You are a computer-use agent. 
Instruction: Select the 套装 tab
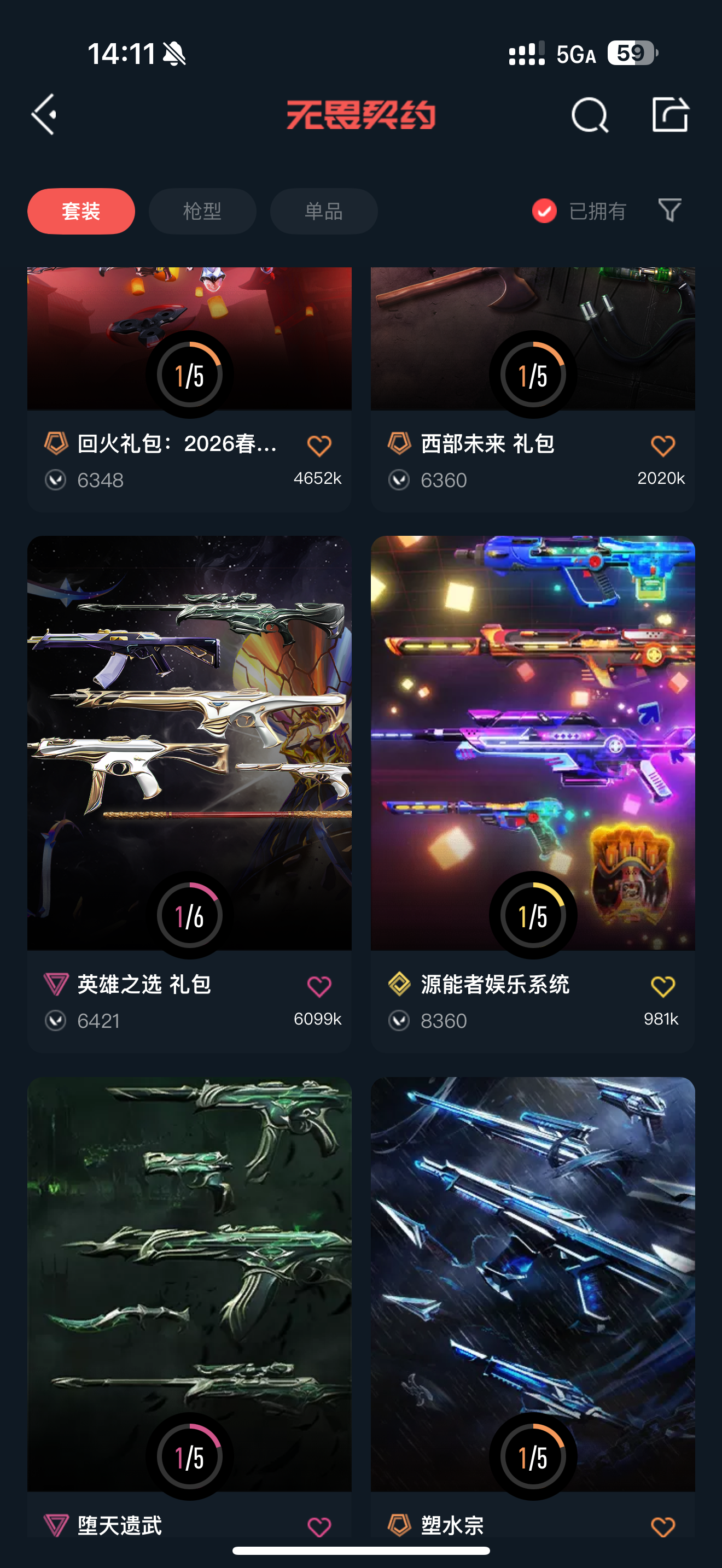pos(81,211)
